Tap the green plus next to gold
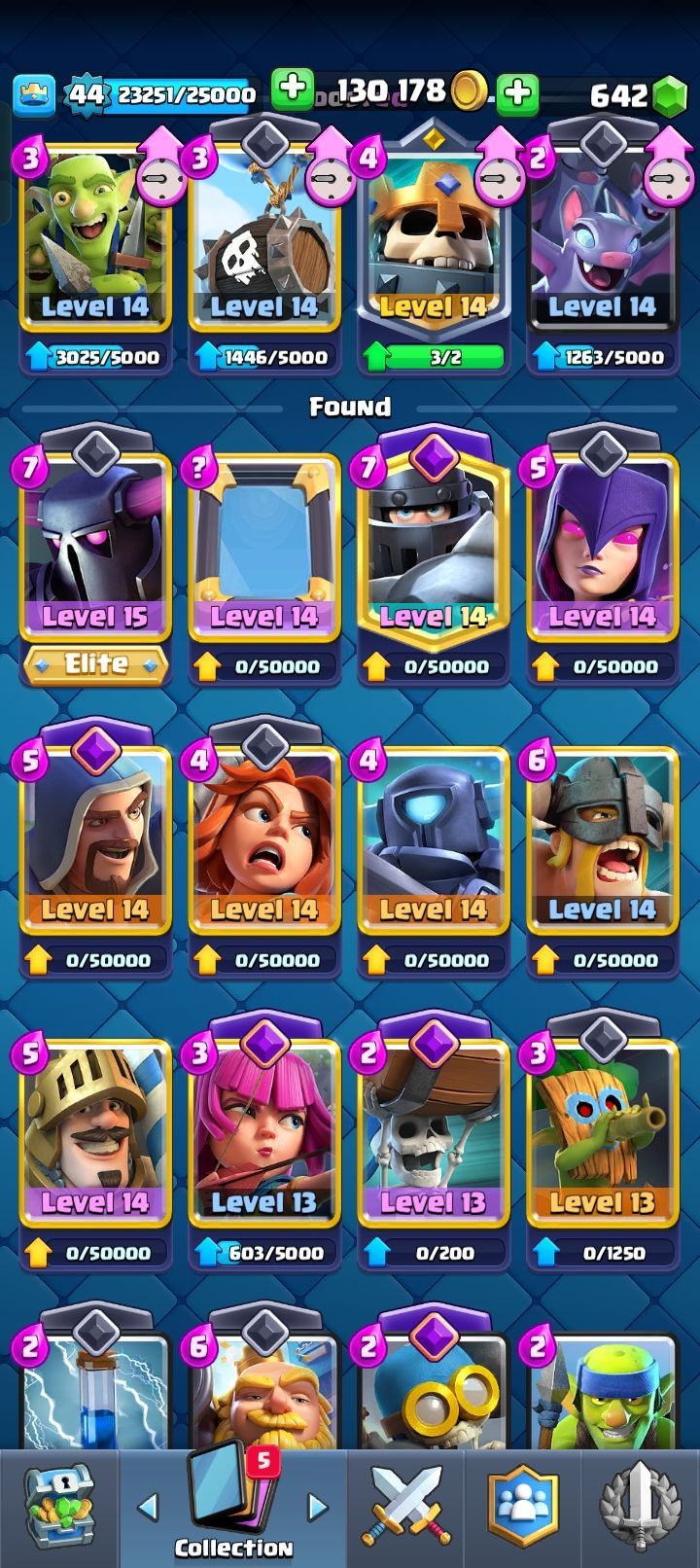This screenshot has width=700, height=1568. [x=292, y=90]
